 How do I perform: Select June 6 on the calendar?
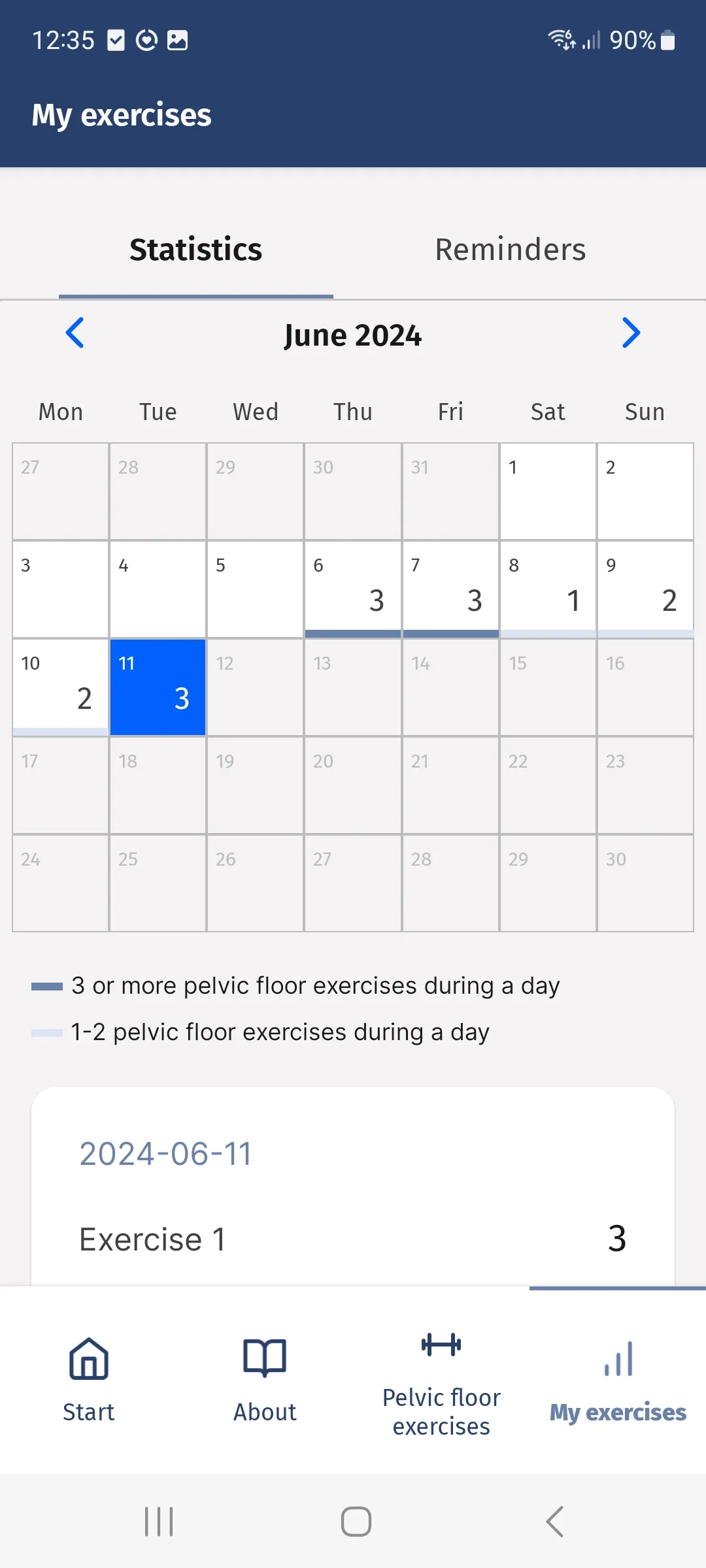click(x=353, y=589)
